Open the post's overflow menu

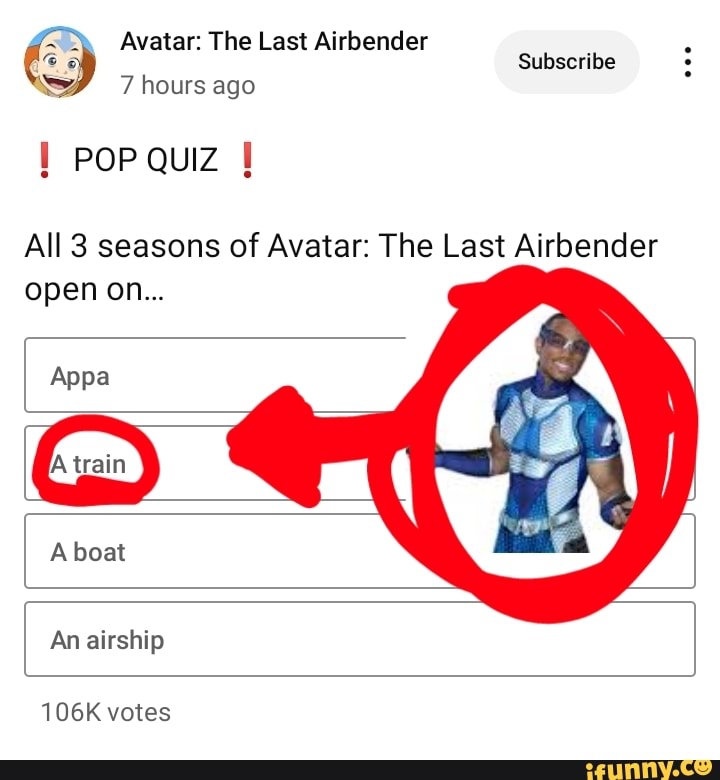687,62
